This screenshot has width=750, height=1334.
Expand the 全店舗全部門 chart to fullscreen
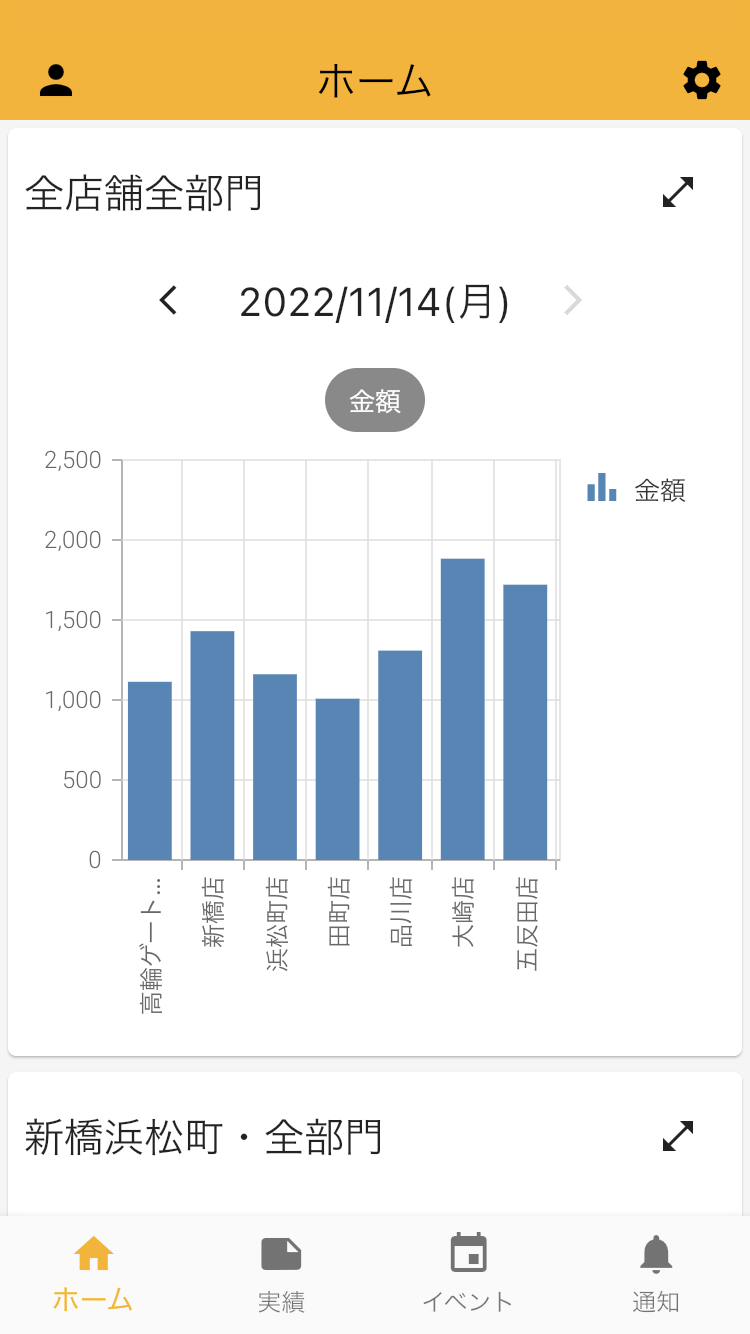coord(678,192)
